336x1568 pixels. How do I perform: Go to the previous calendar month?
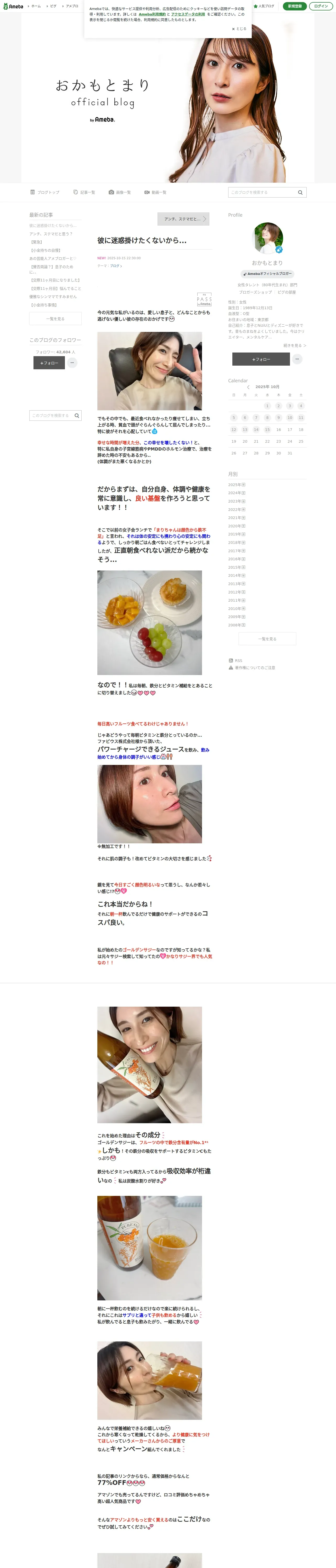(x=248, y=387)
